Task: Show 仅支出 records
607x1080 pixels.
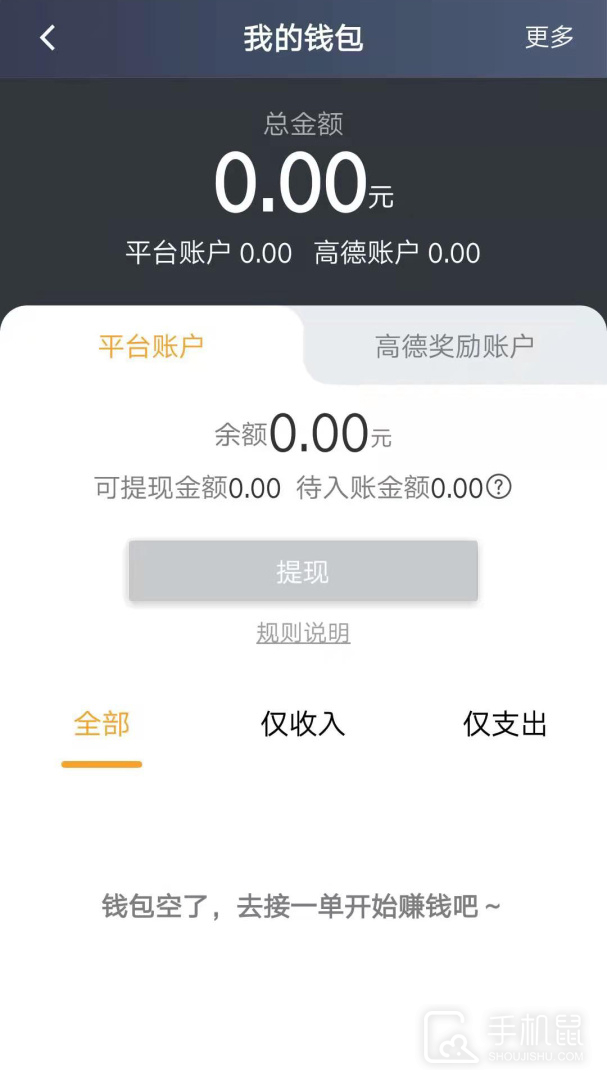Action: coord(505,724)
